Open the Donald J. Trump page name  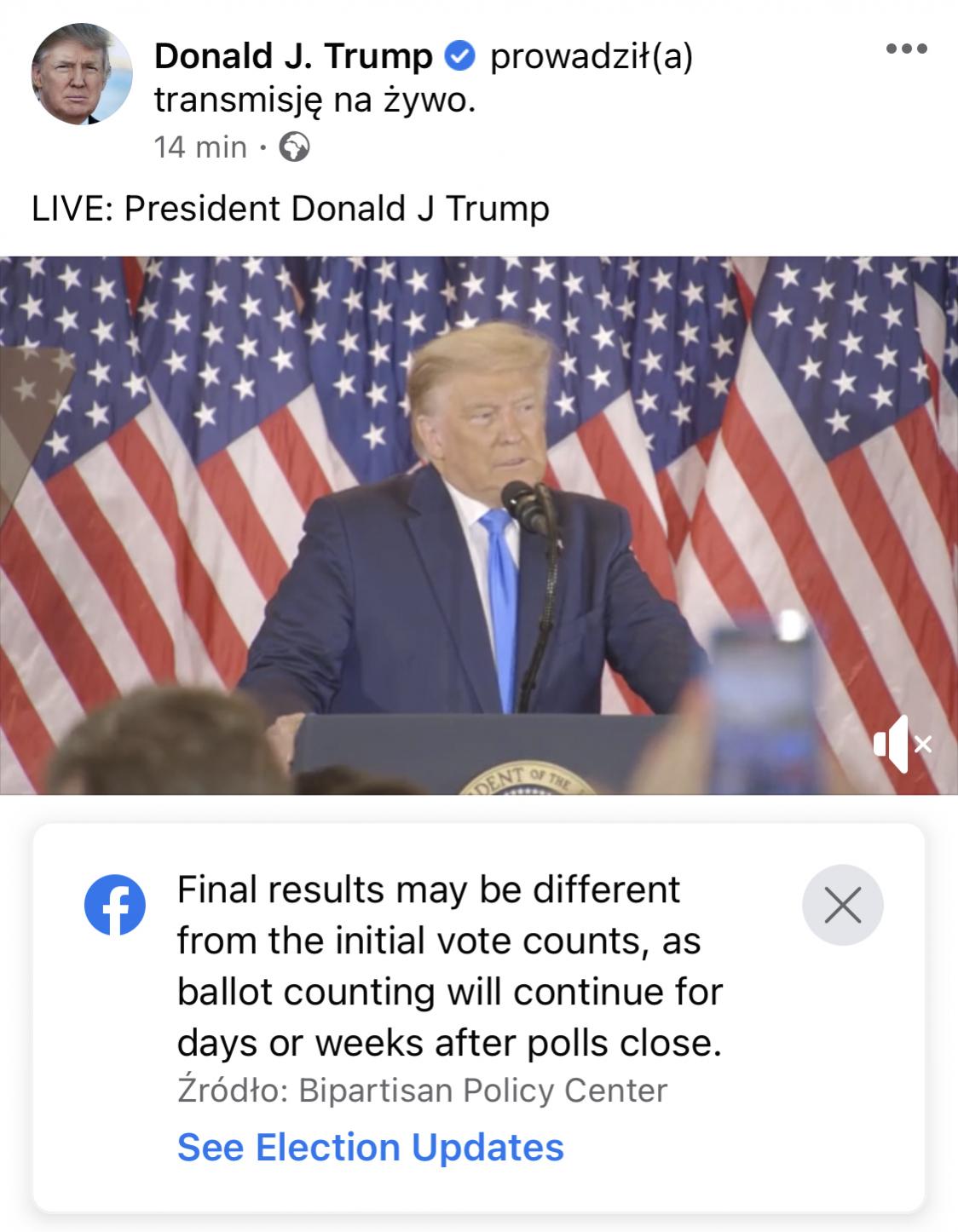(x=293, y=56)
